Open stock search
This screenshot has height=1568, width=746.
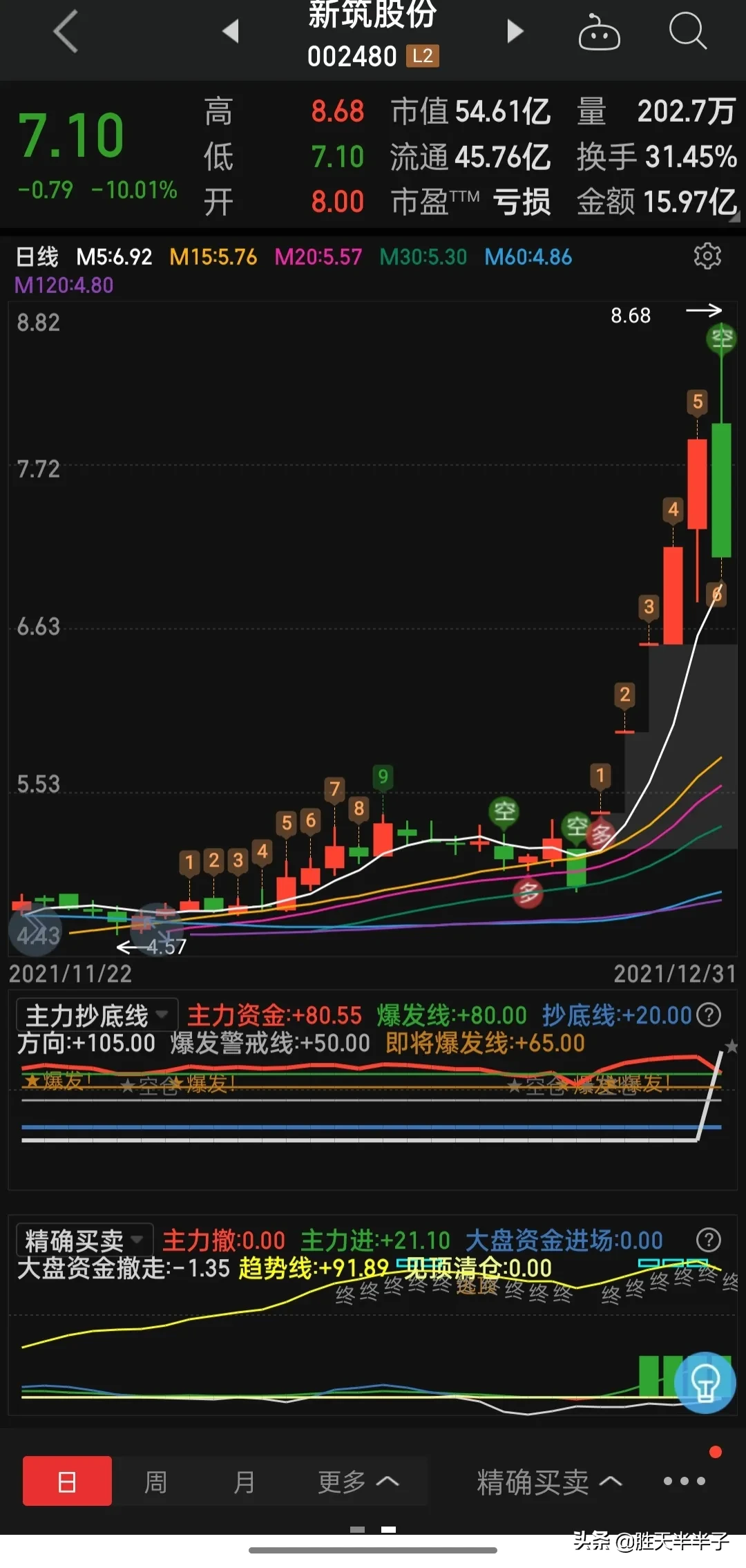[x=688, y=32]
